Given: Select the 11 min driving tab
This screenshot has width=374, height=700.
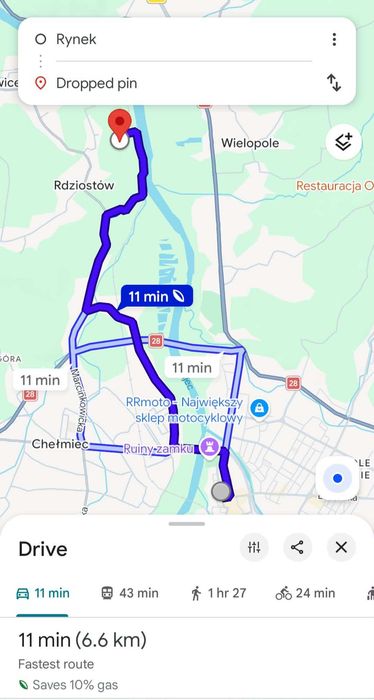Looking at the screenshot, I should [x=43, y=593].
